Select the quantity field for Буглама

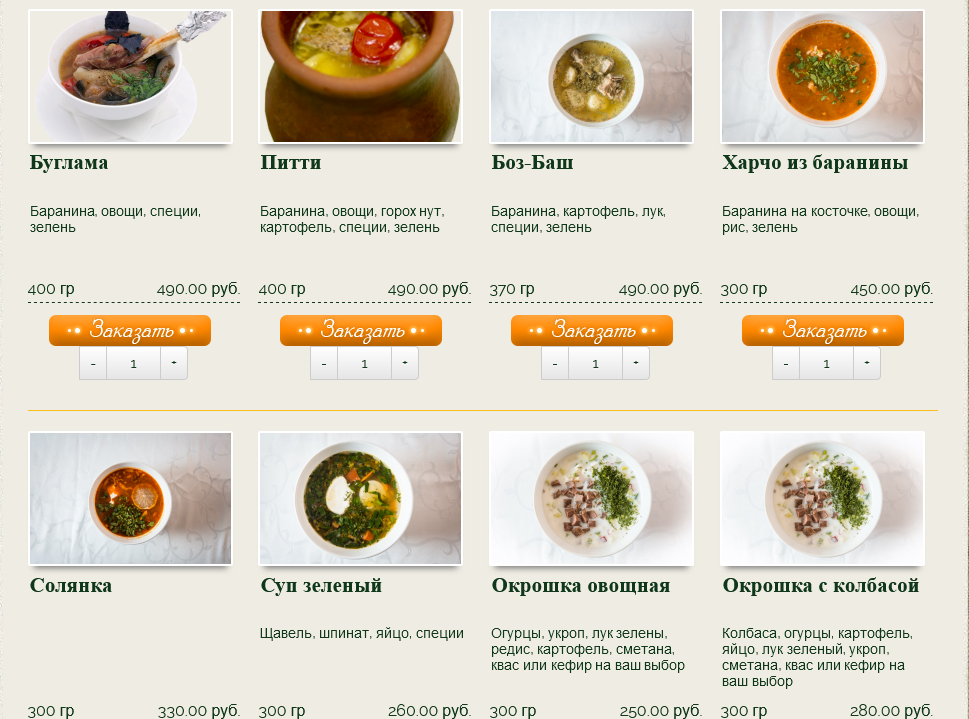click(x=133, y=364)
